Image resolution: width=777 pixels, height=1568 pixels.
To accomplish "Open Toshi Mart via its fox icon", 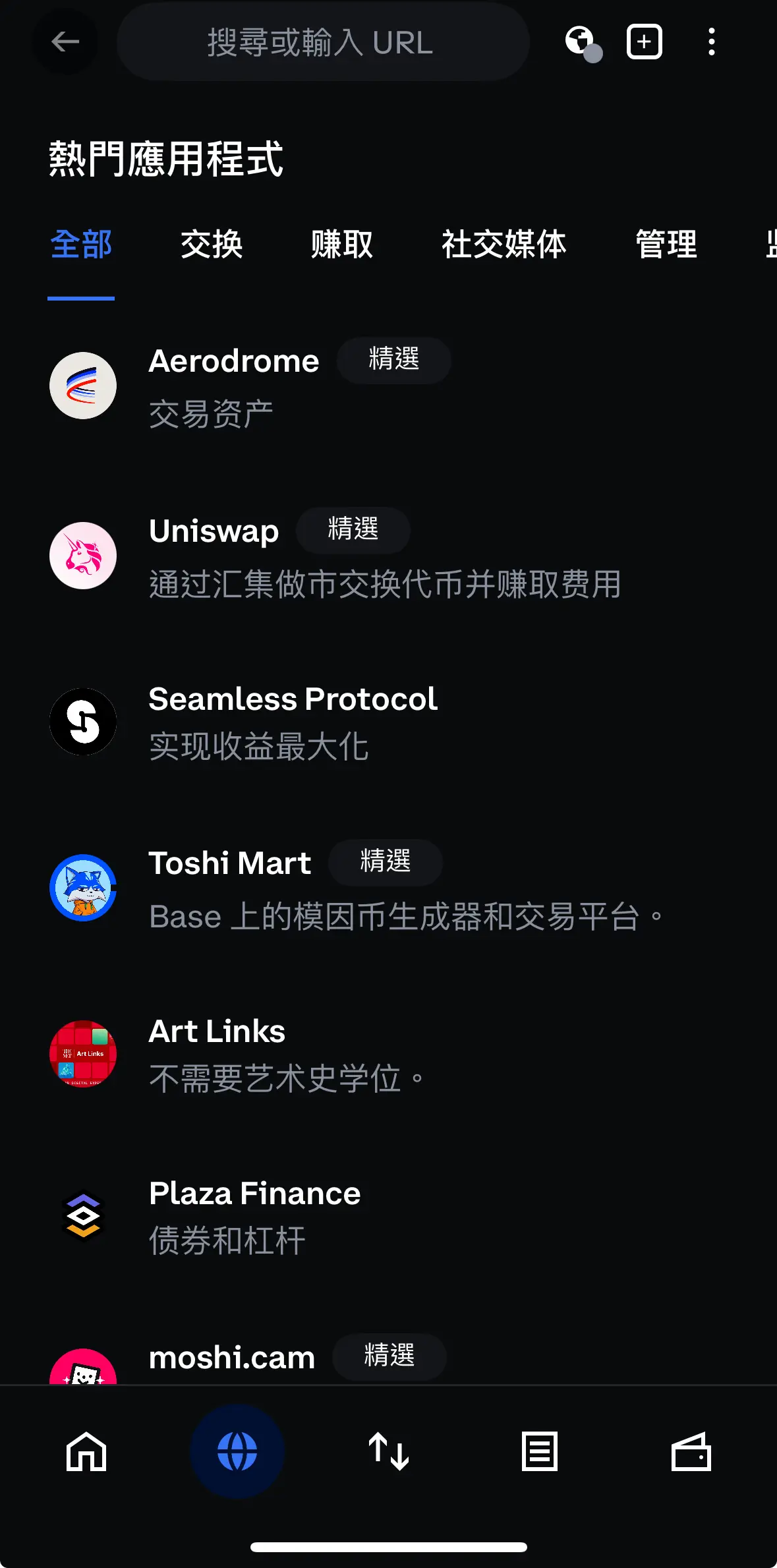I will click(83, 886).
